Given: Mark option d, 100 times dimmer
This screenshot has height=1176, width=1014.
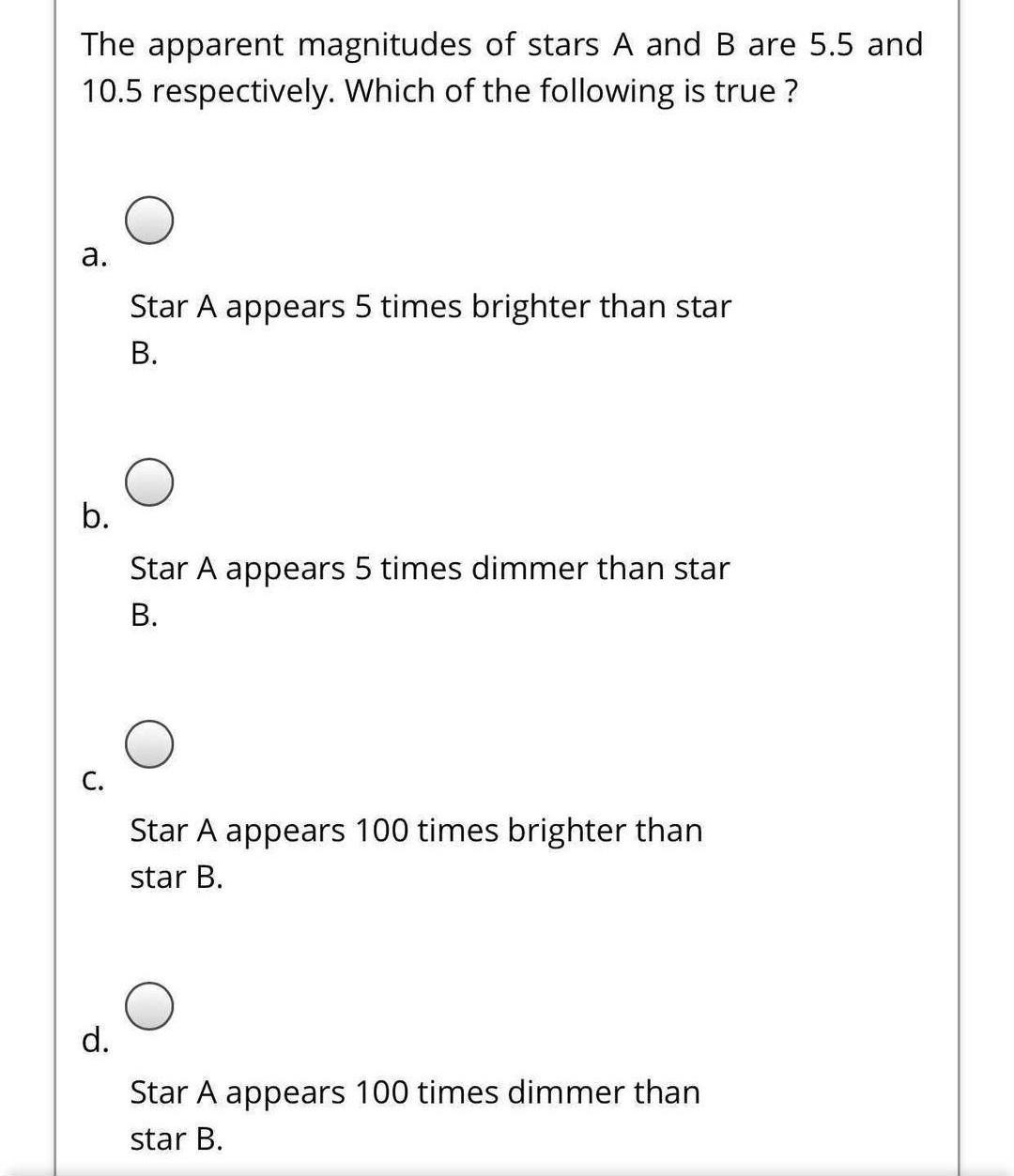Looking at the screenshot, I should [x=149, y=1007].
